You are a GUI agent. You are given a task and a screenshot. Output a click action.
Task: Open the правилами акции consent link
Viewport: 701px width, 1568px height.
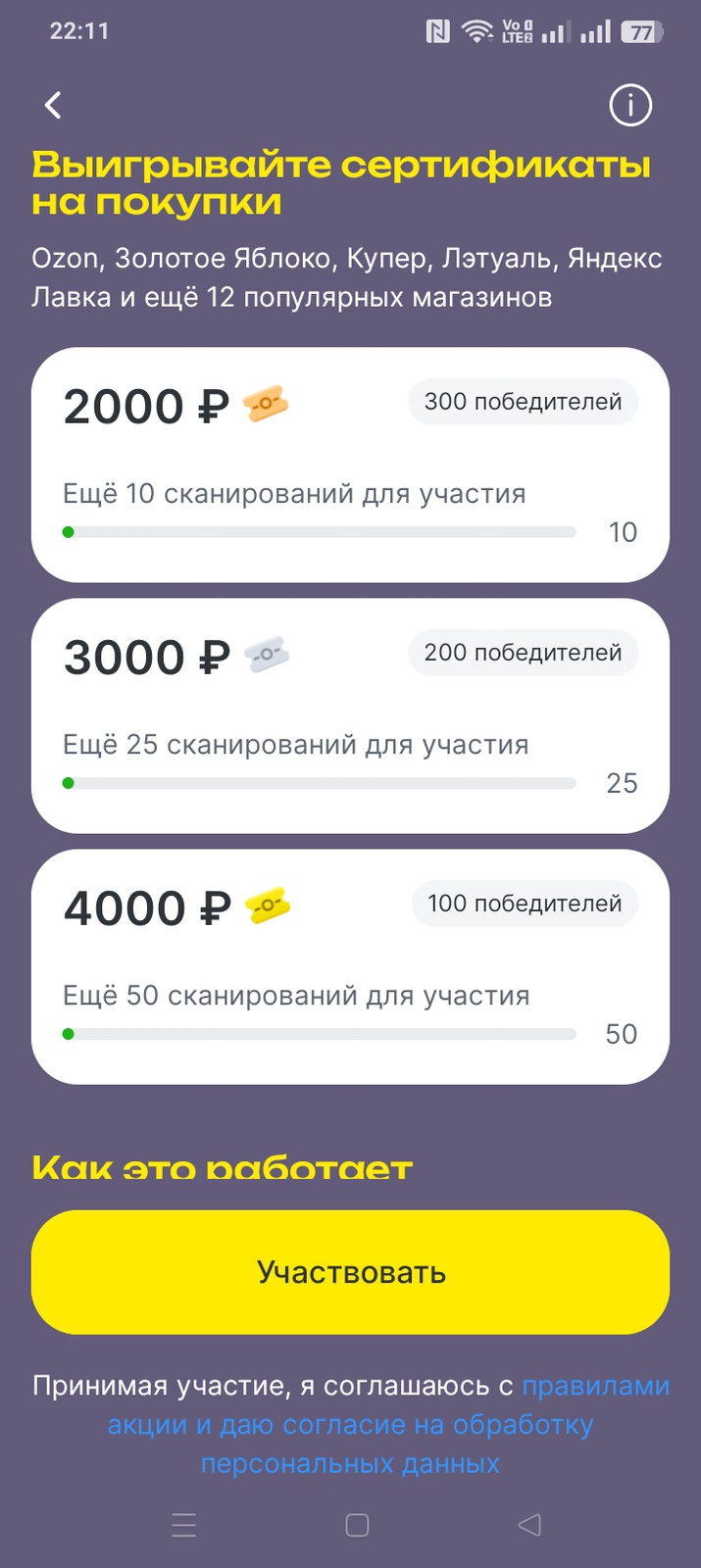point(594,1386)
